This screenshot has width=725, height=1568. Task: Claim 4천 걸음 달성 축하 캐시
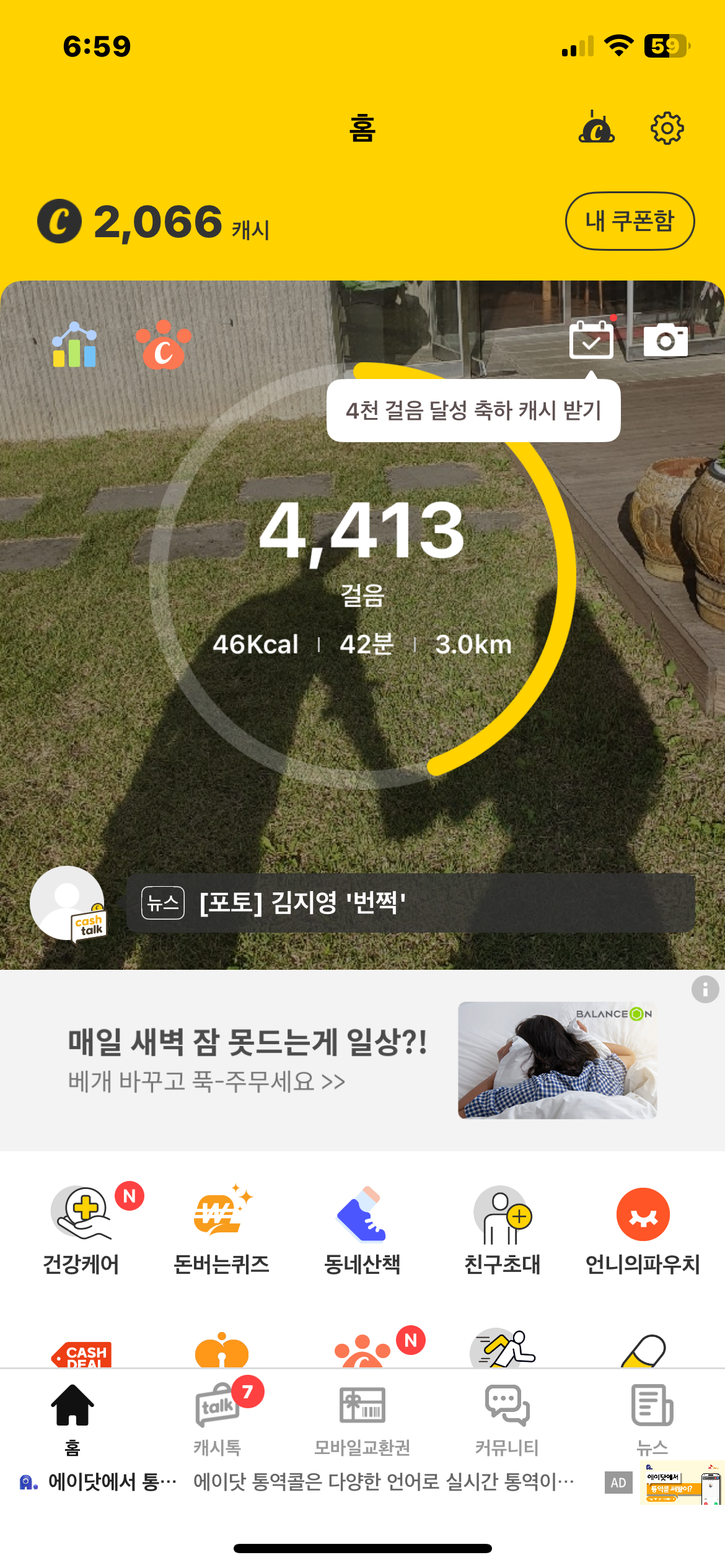point(473,410)
